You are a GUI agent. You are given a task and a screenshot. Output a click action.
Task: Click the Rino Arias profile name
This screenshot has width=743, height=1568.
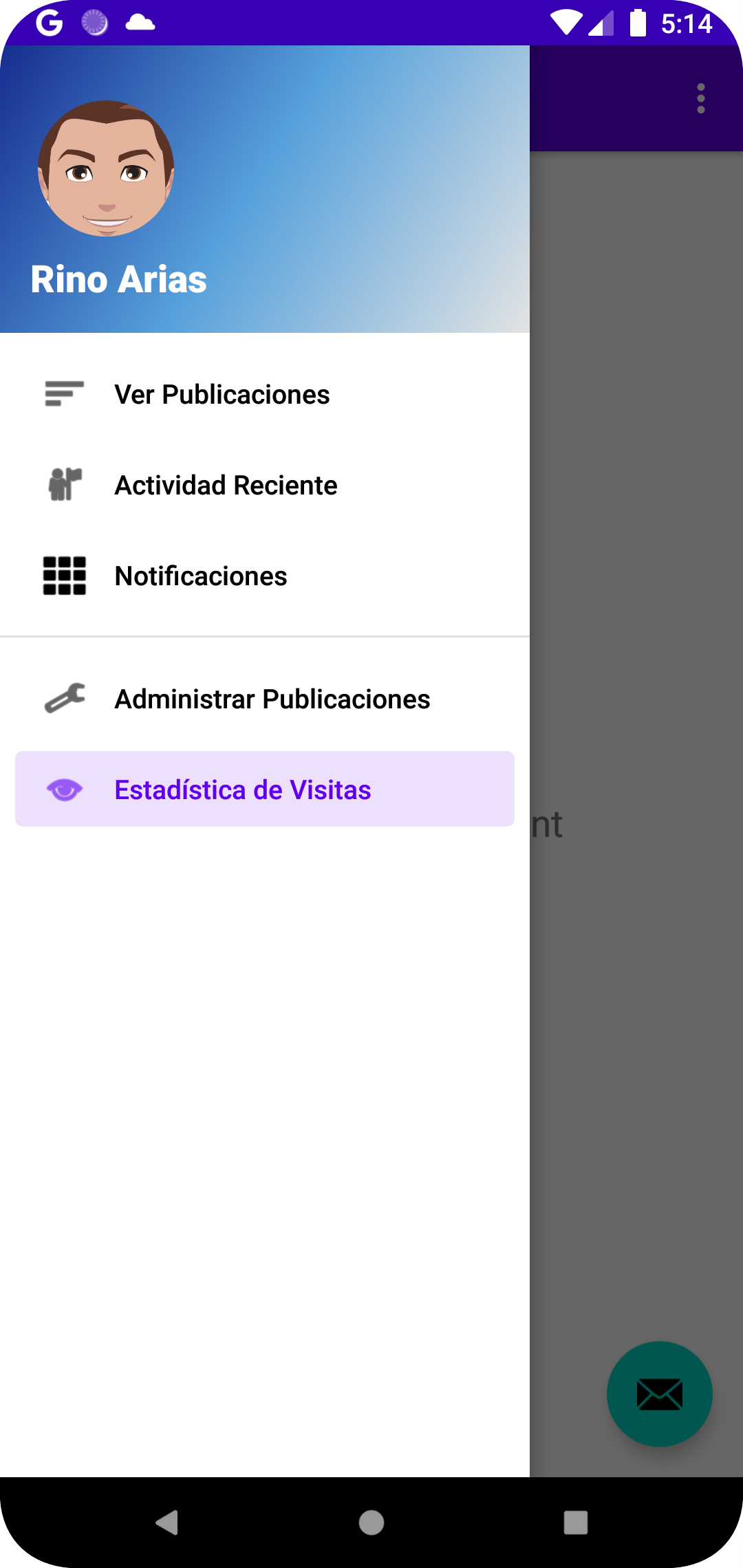tap(120, 279)
